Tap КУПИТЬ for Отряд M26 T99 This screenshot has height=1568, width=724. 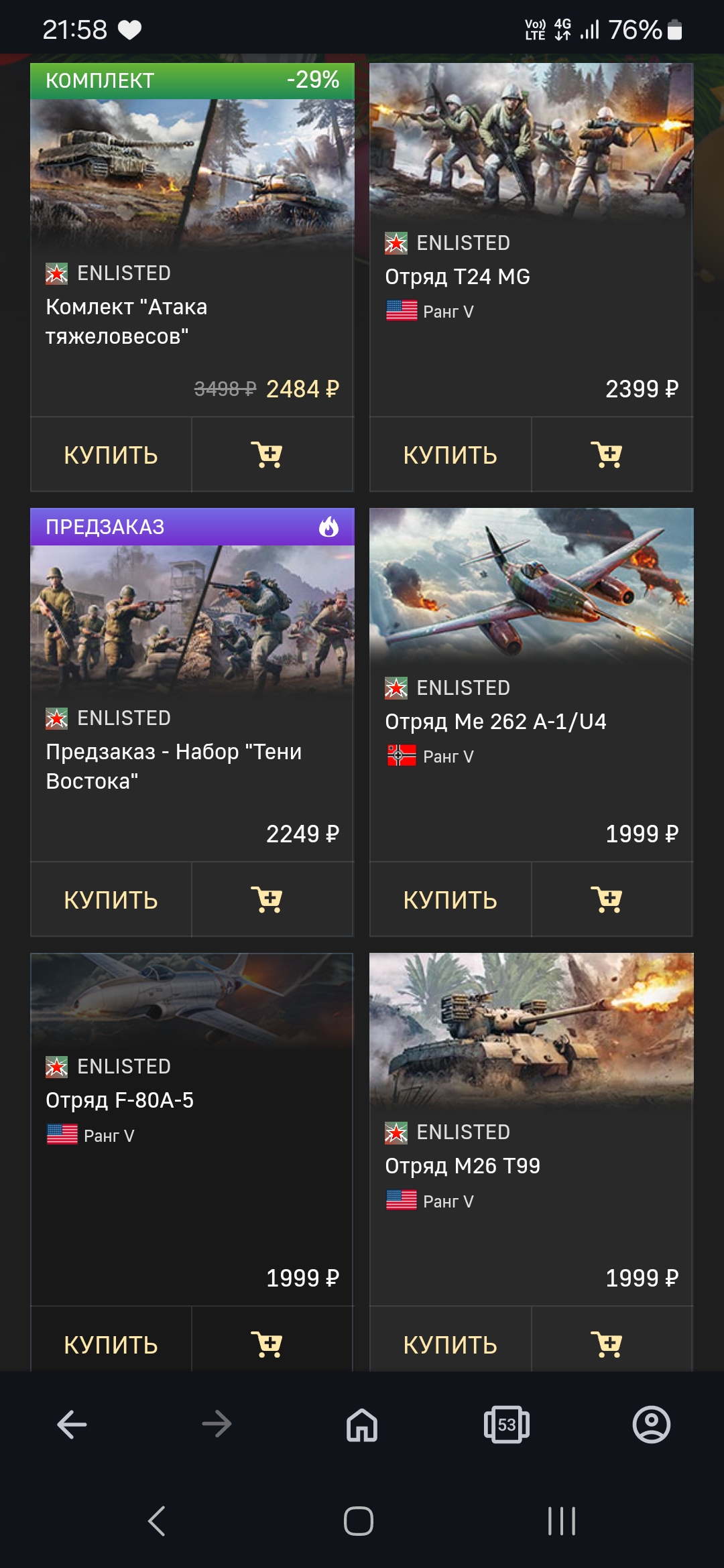[x=450, y=1344]
